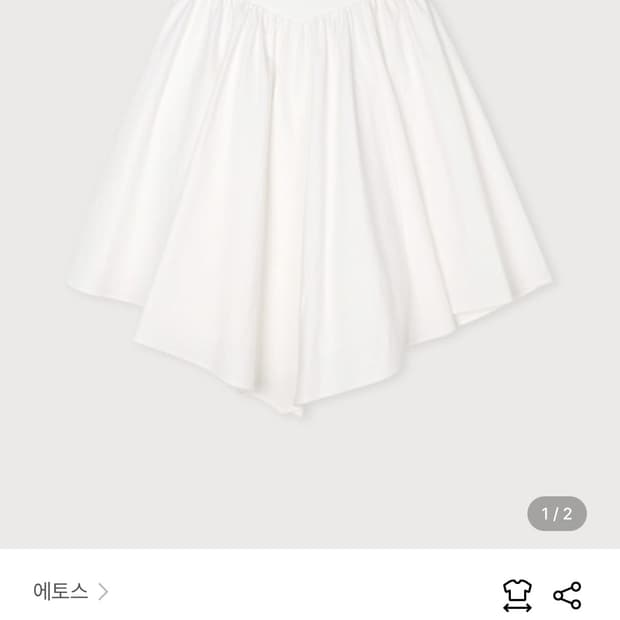Screen dimensions: 620x620
Task: Share this product
Action: (x=567, y=595)
